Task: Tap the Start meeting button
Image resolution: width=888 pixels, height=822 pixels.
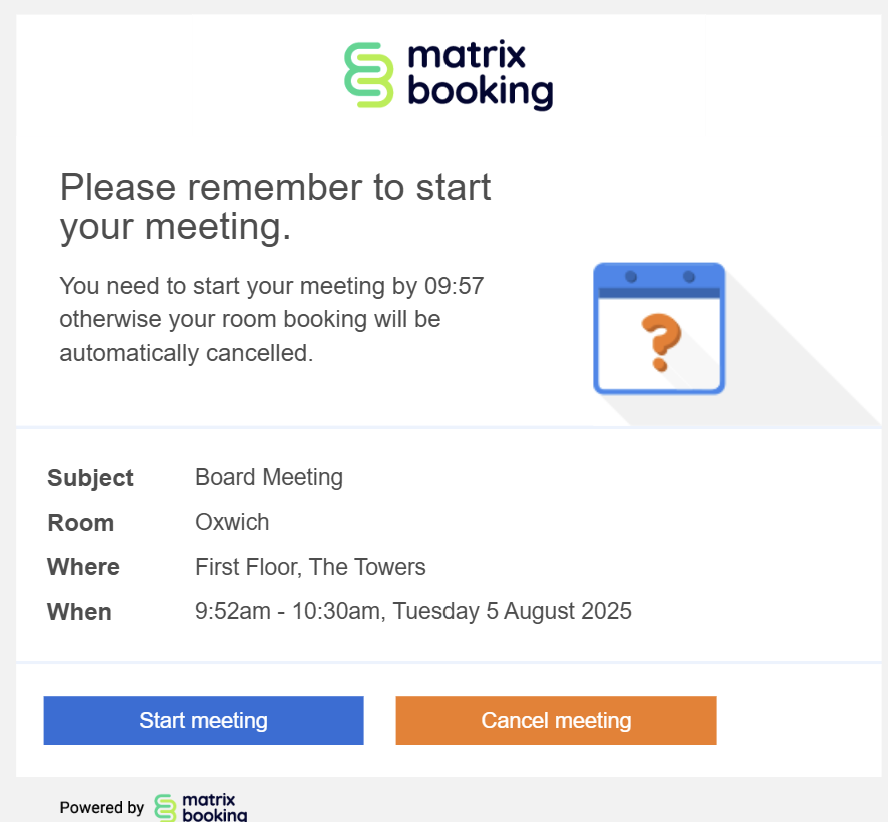Action: pos(203,720)
